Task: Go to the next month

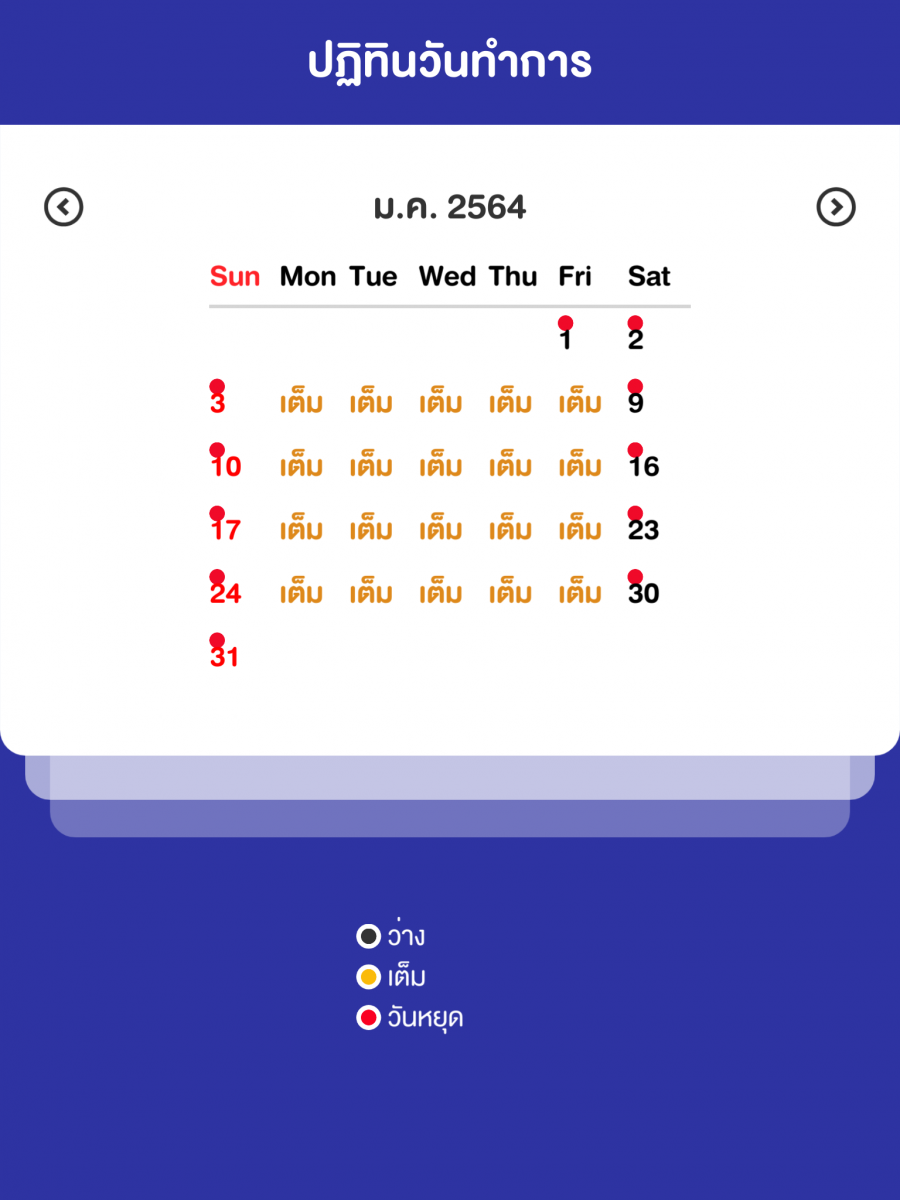Action: (836, 208)
